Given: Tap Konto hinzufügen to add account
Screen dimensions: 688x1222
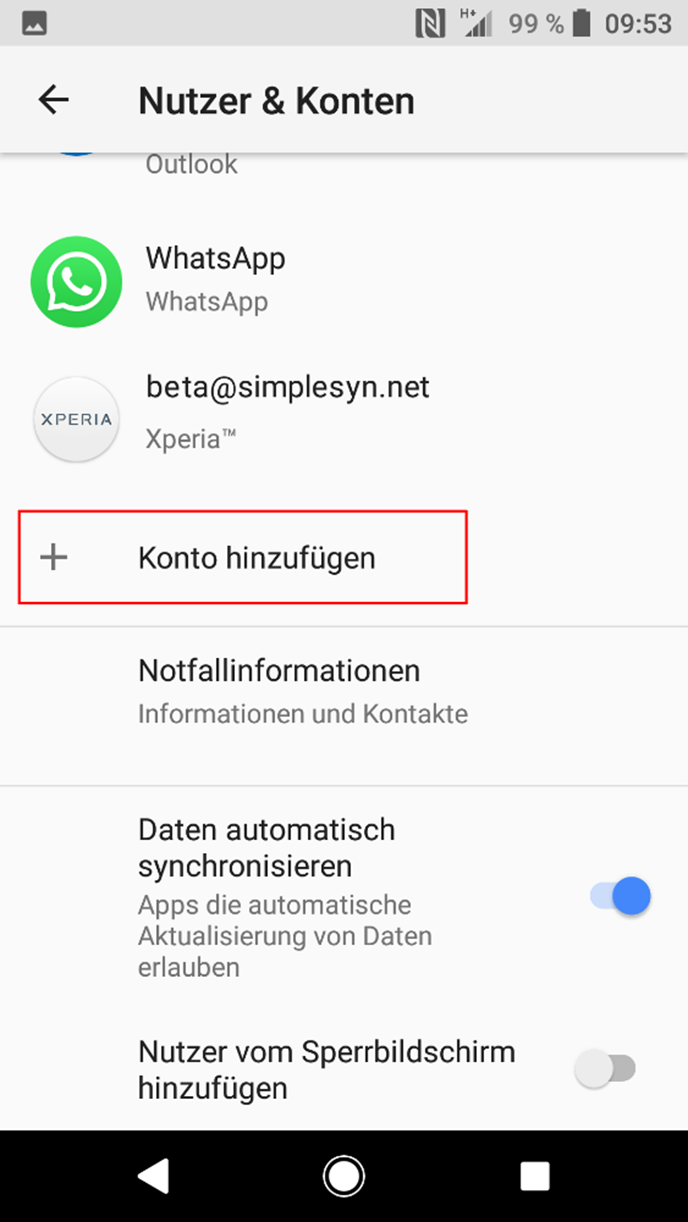Looking at the screenshot, I should (256, 558).
